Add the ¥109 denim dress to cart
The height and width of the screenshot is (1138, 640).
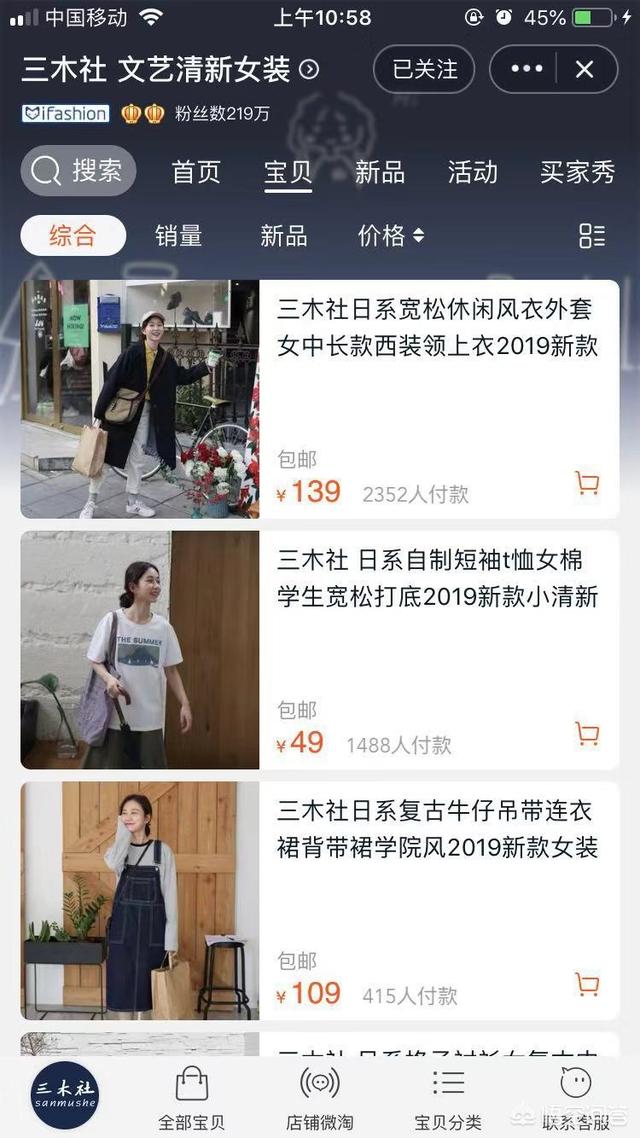[x=587, y=984]
